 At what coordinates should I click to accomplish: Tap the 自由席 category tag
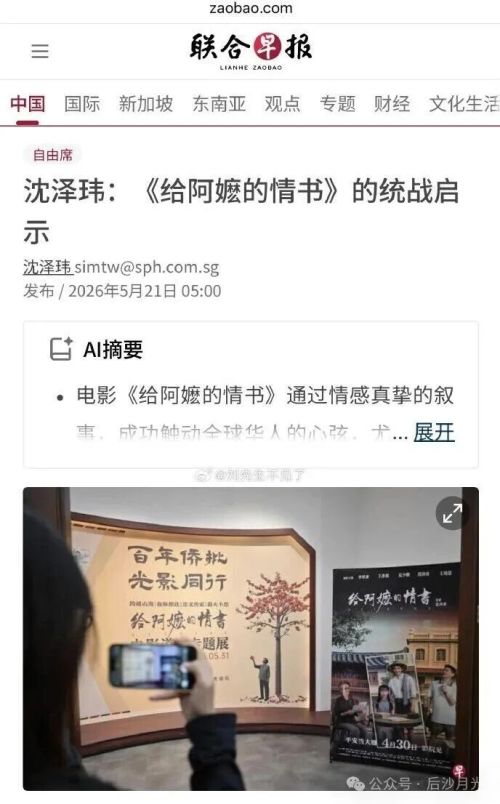pyautogui.click(x=52, y=155)
